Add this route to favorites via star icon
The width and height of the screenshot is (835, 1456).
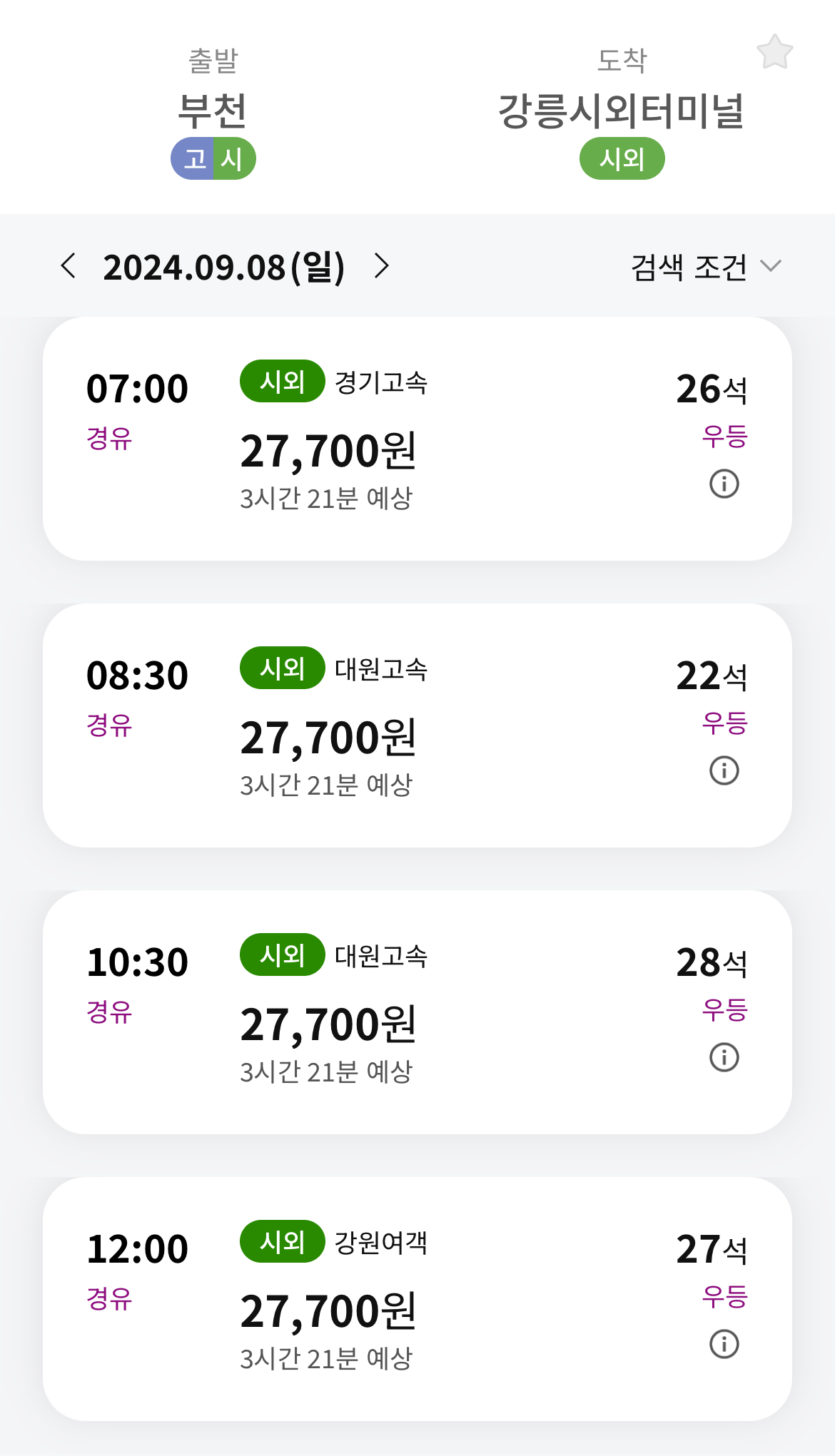pos(776,51)
